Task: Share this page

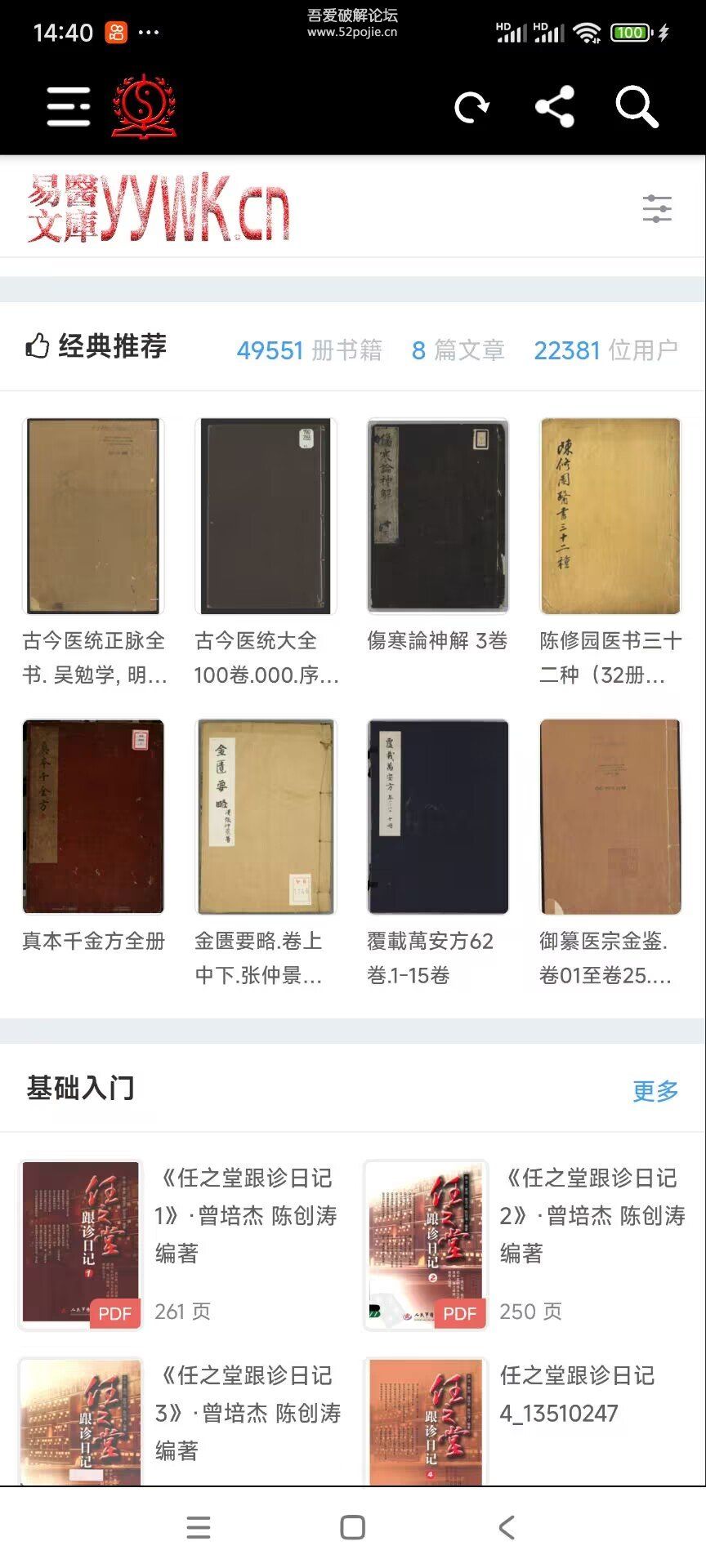Action: (x=555, y=107)
